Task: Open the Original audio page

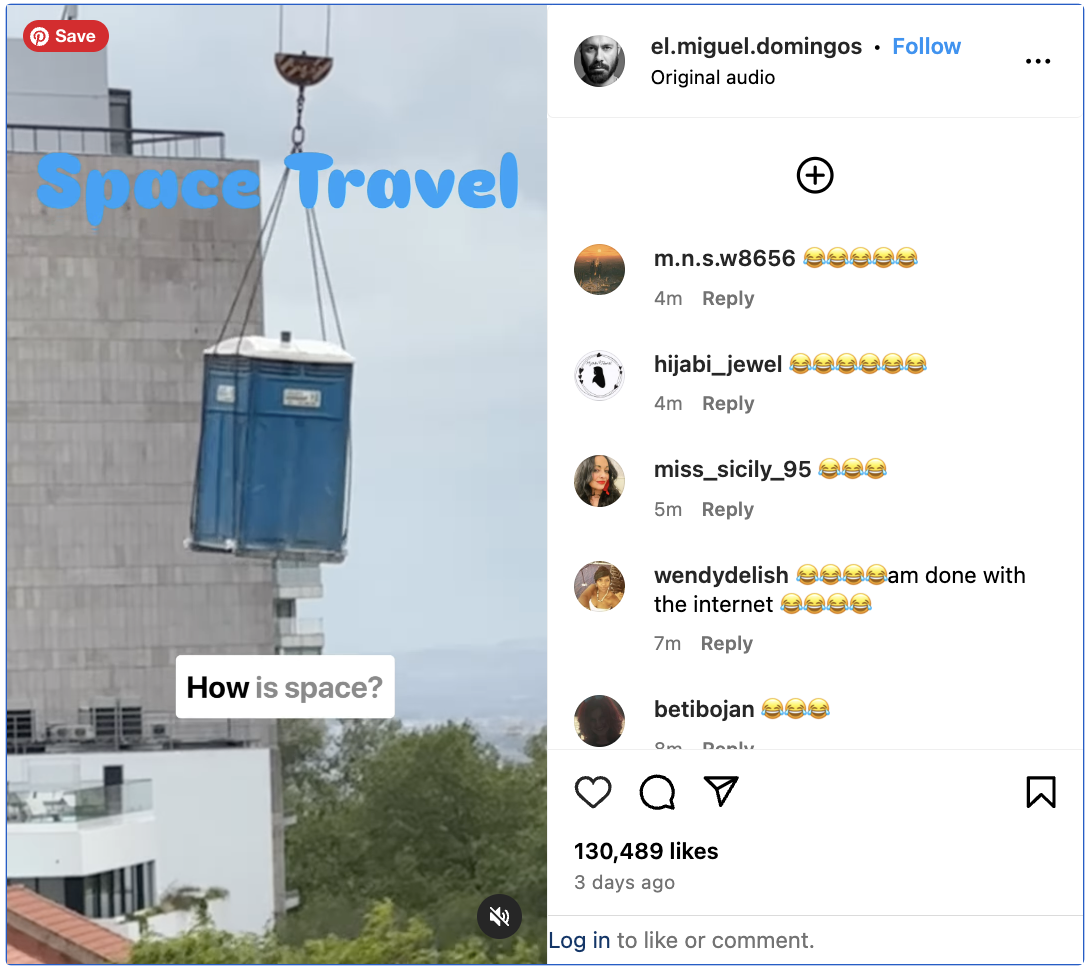Action: pyautogui.click(x=712, y=78)
